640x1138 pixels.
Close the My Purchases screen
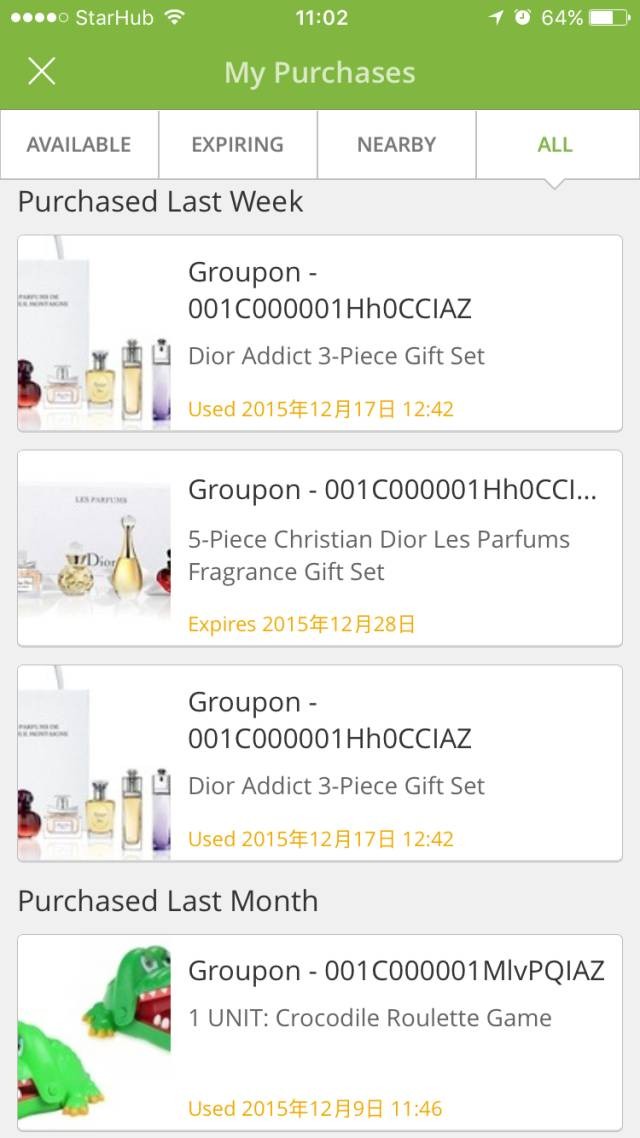(41, 72)
